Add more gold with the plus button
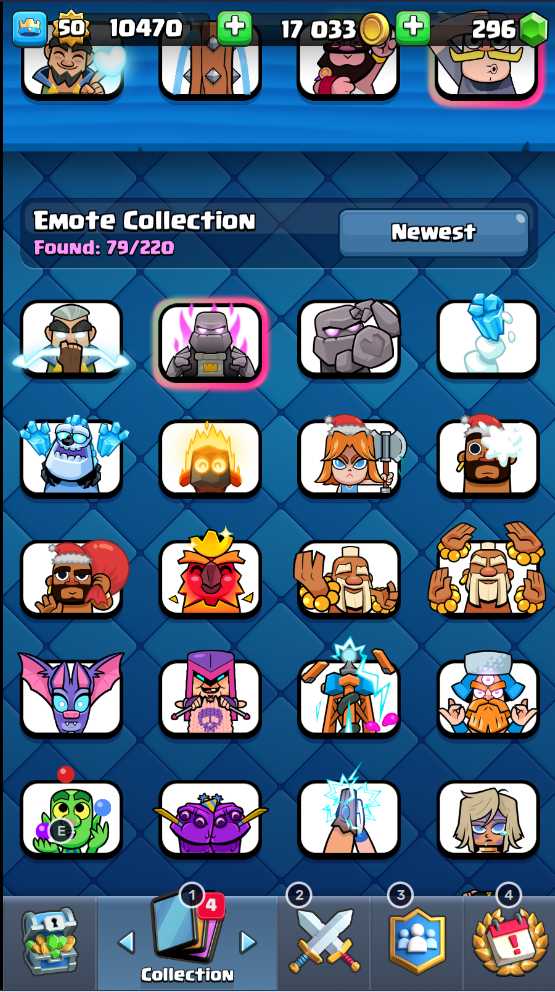The image size is (555, 992). click(x=413, y=28)
